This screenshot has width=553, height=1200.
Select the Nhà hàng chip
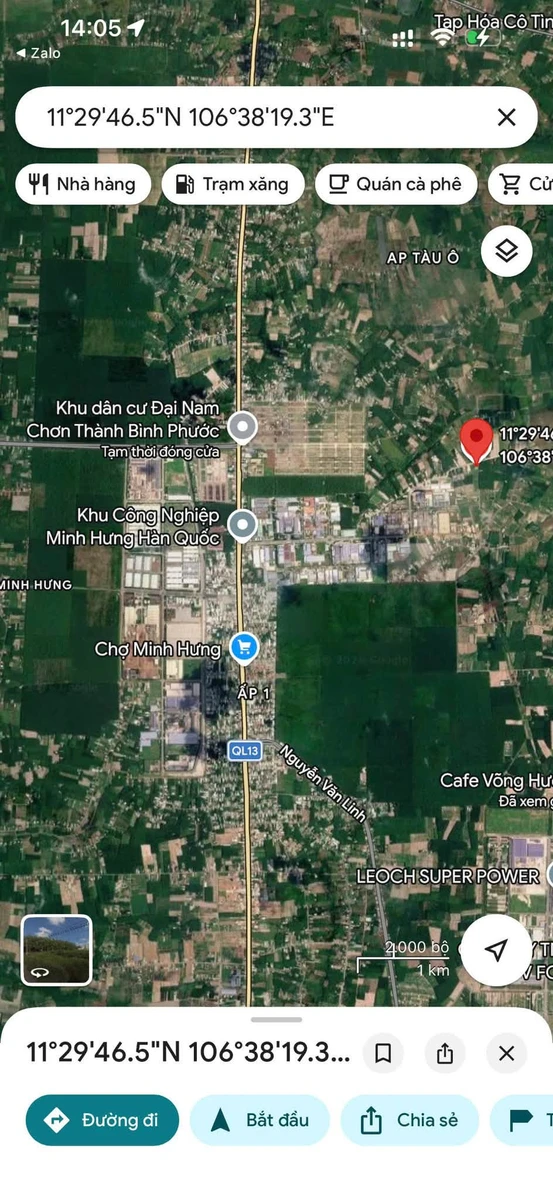coord(83,184)
